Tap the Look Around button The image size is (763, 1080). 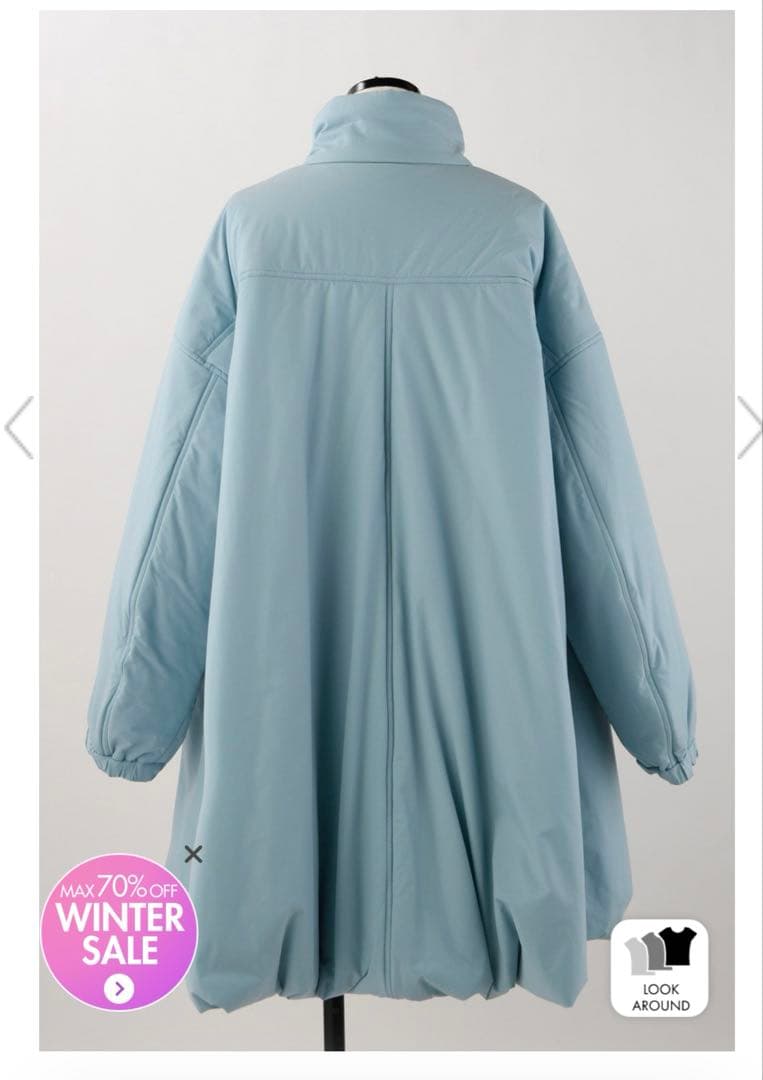660,967
